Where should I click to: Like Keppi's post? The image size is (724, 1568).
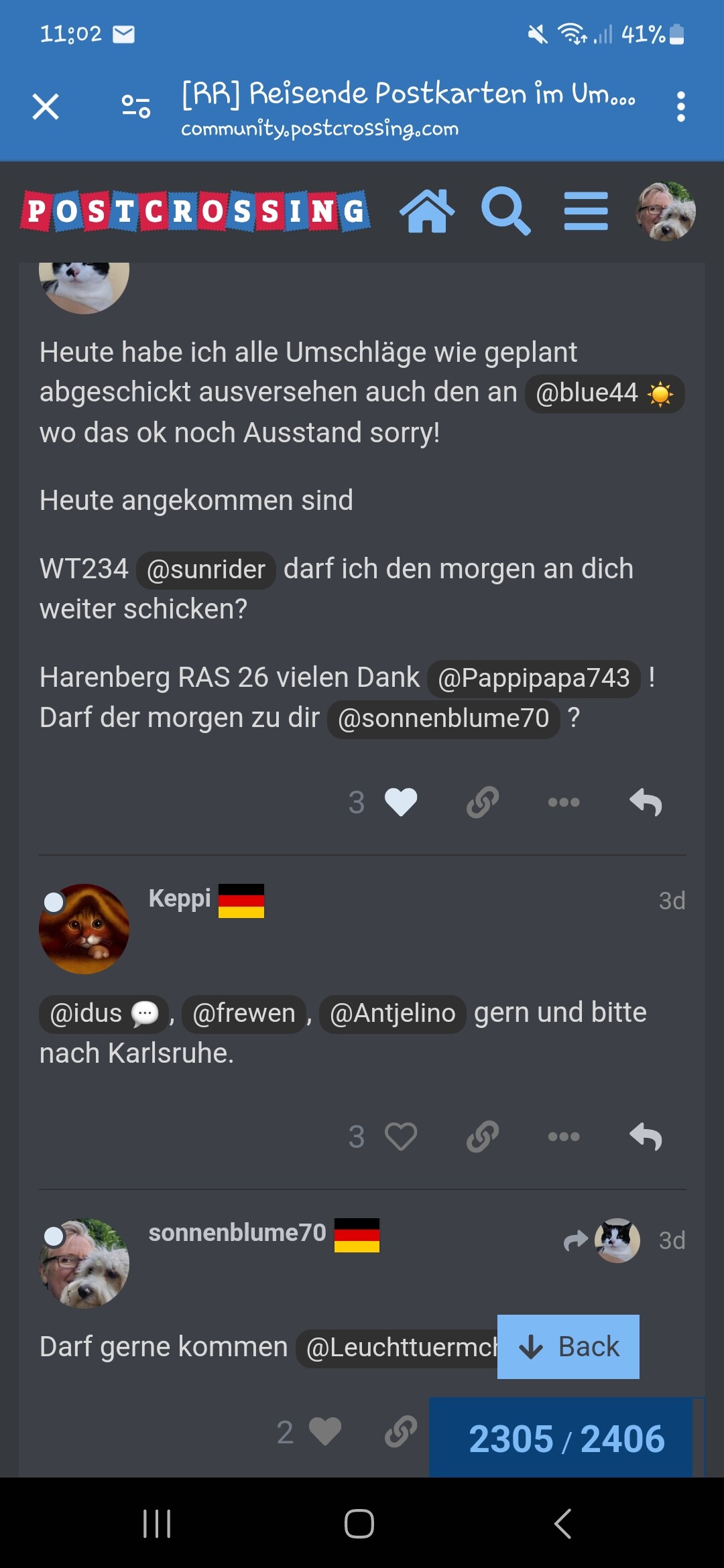[401, 1136]
